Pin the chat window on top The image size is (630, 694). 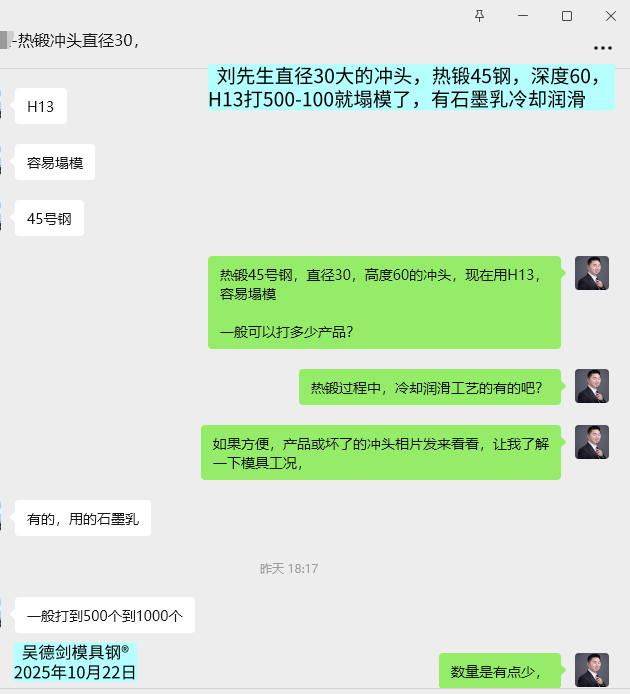(479, 15)
